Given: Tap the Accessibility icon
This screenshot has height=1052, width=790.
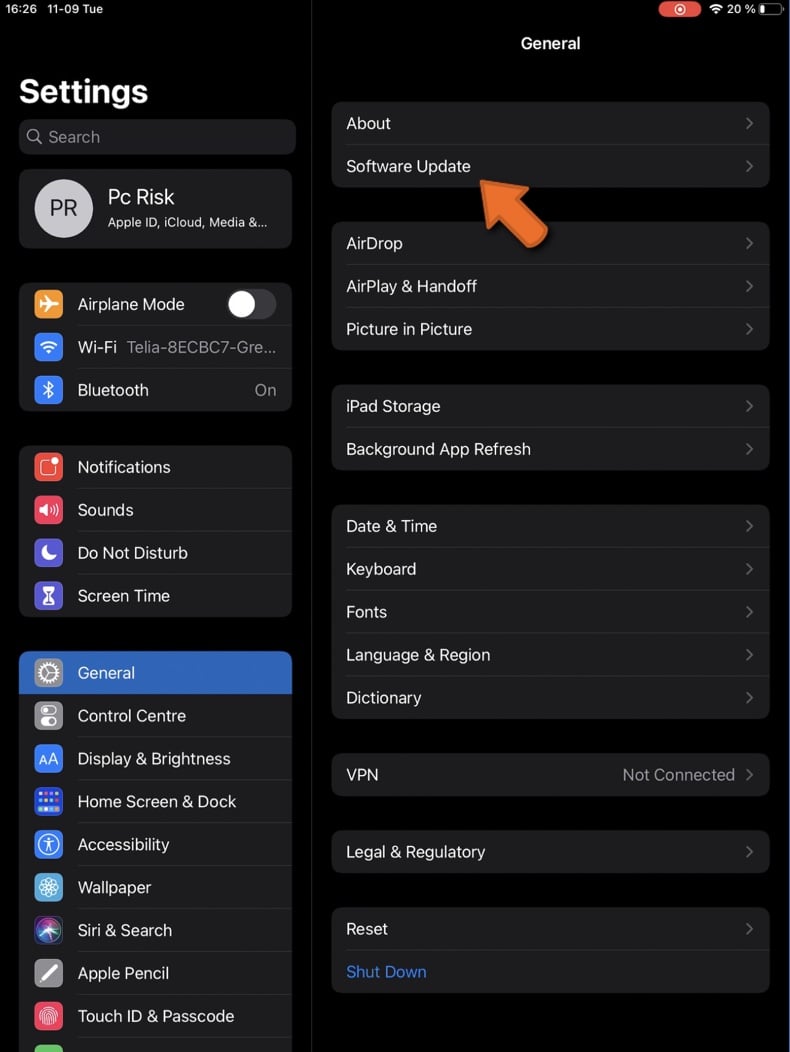Looking at the screenshot, I should coord(48,844).
